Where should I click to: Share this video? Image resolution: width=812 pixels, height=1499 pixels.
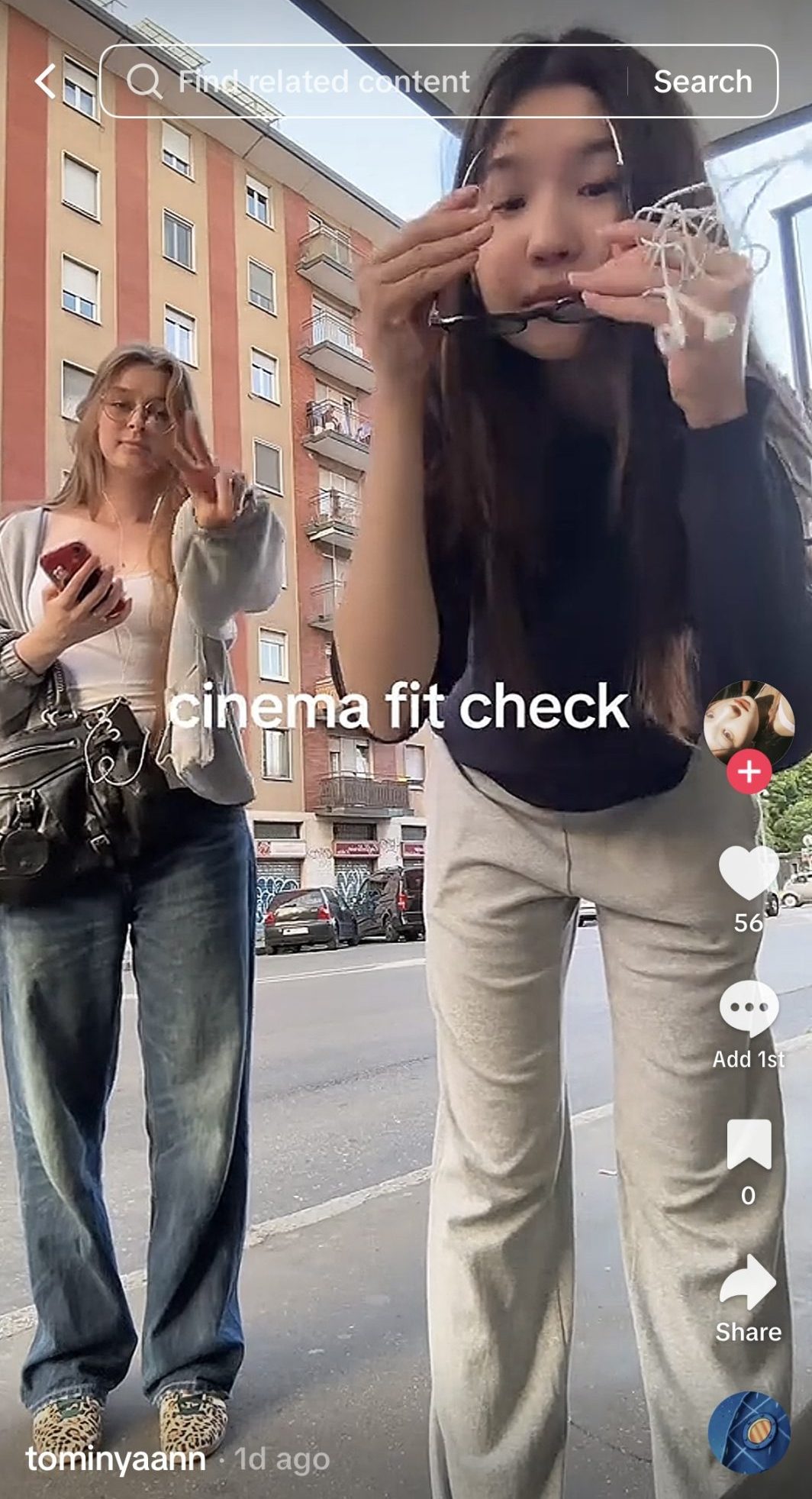[x=749, y=1284]
